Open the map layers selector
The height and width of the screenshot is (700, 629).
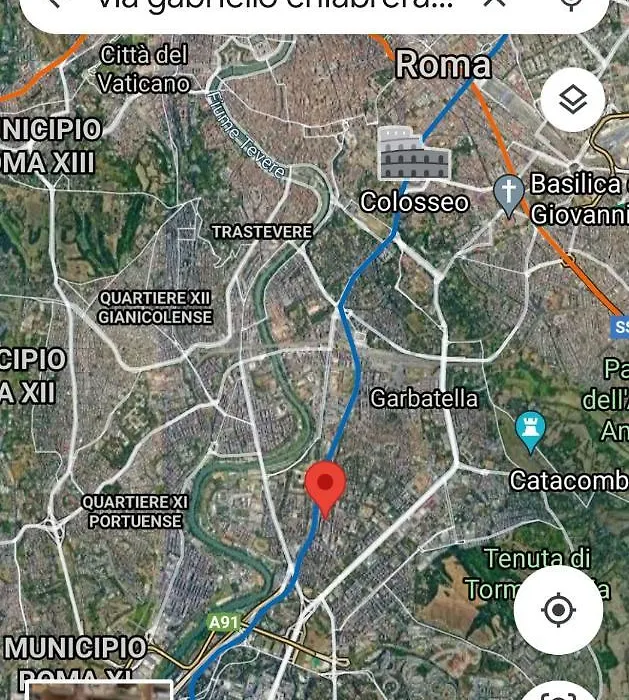(x=572, y=99)
